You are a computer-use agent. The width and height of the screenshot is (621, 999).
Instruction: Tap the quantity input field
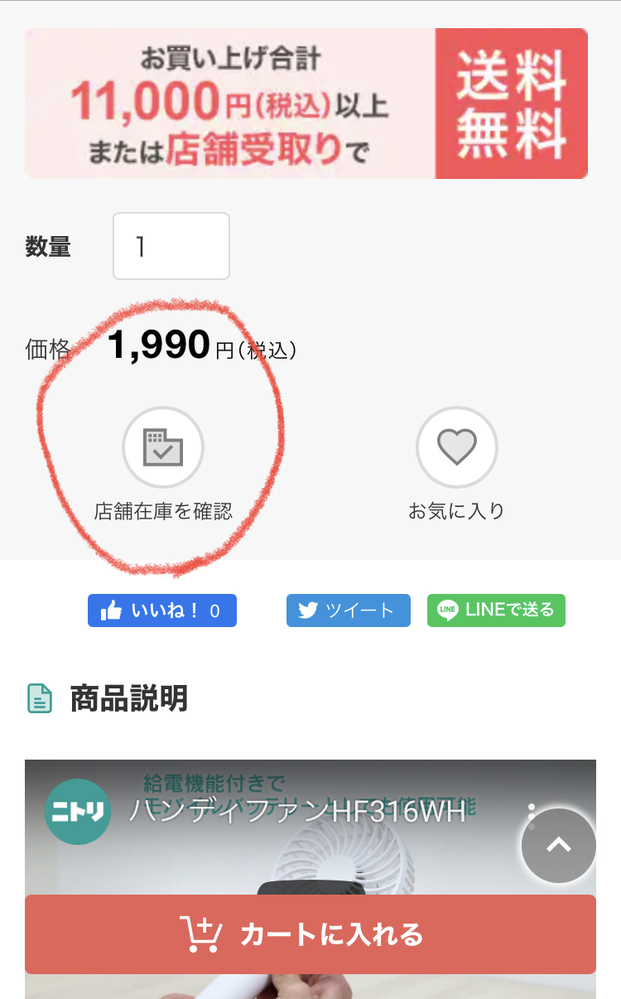coord(171,246)
